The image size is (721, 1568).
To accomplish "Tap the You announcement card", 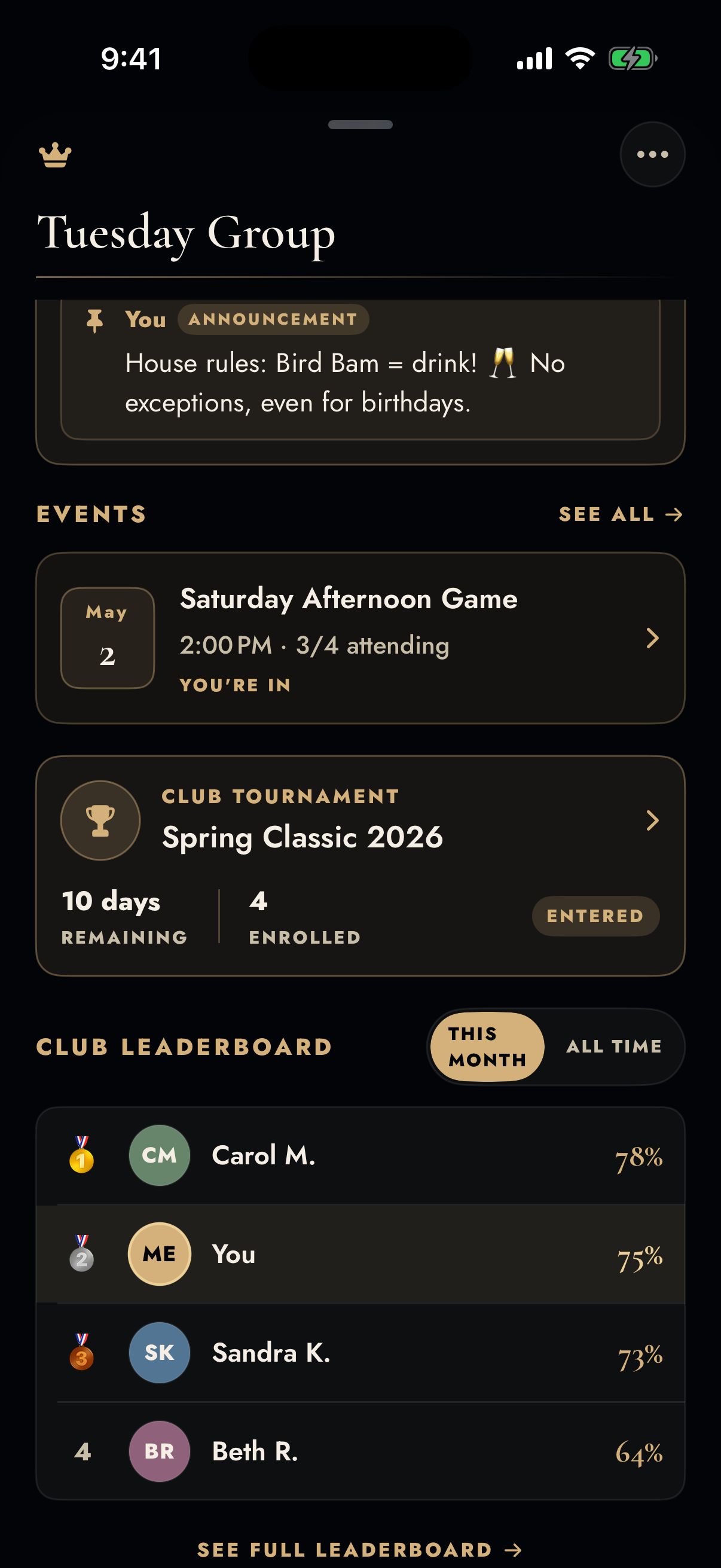I will tap(360, 373).
